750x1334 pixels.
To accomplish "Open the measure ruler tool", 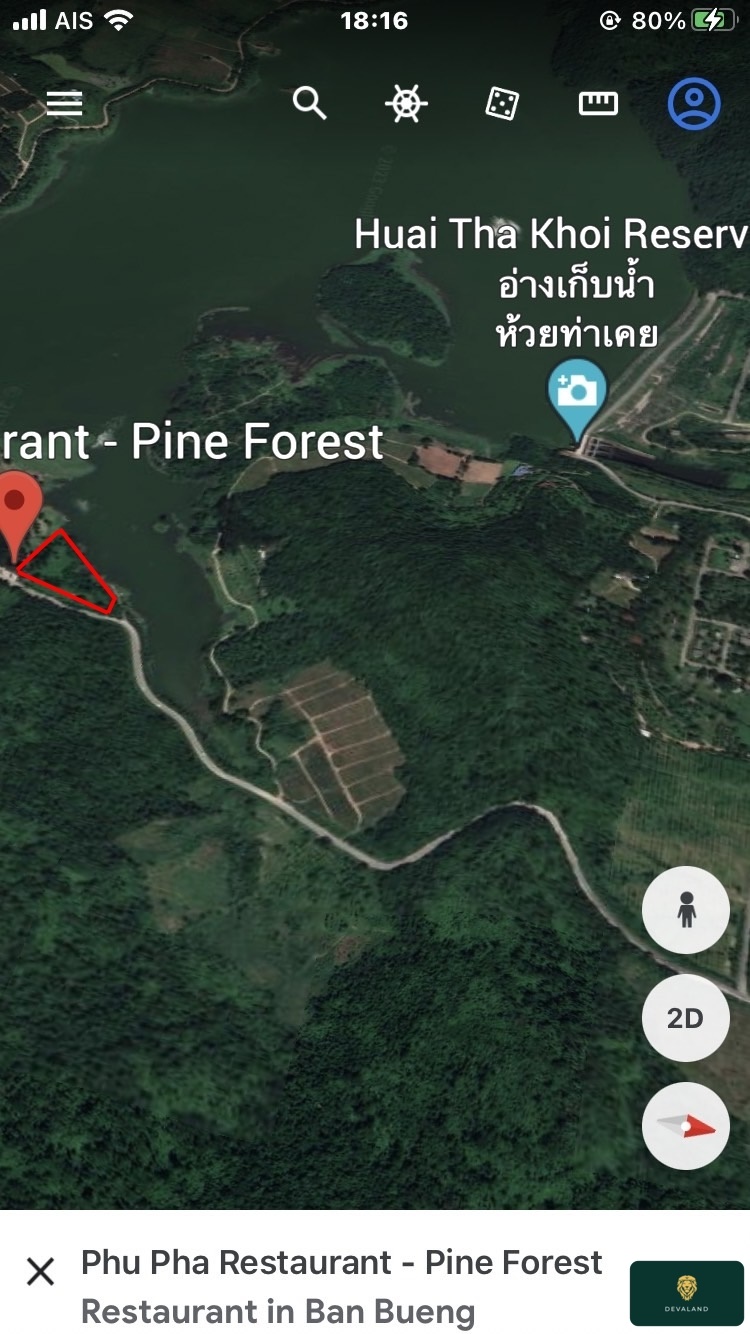I will coord(598,103).
